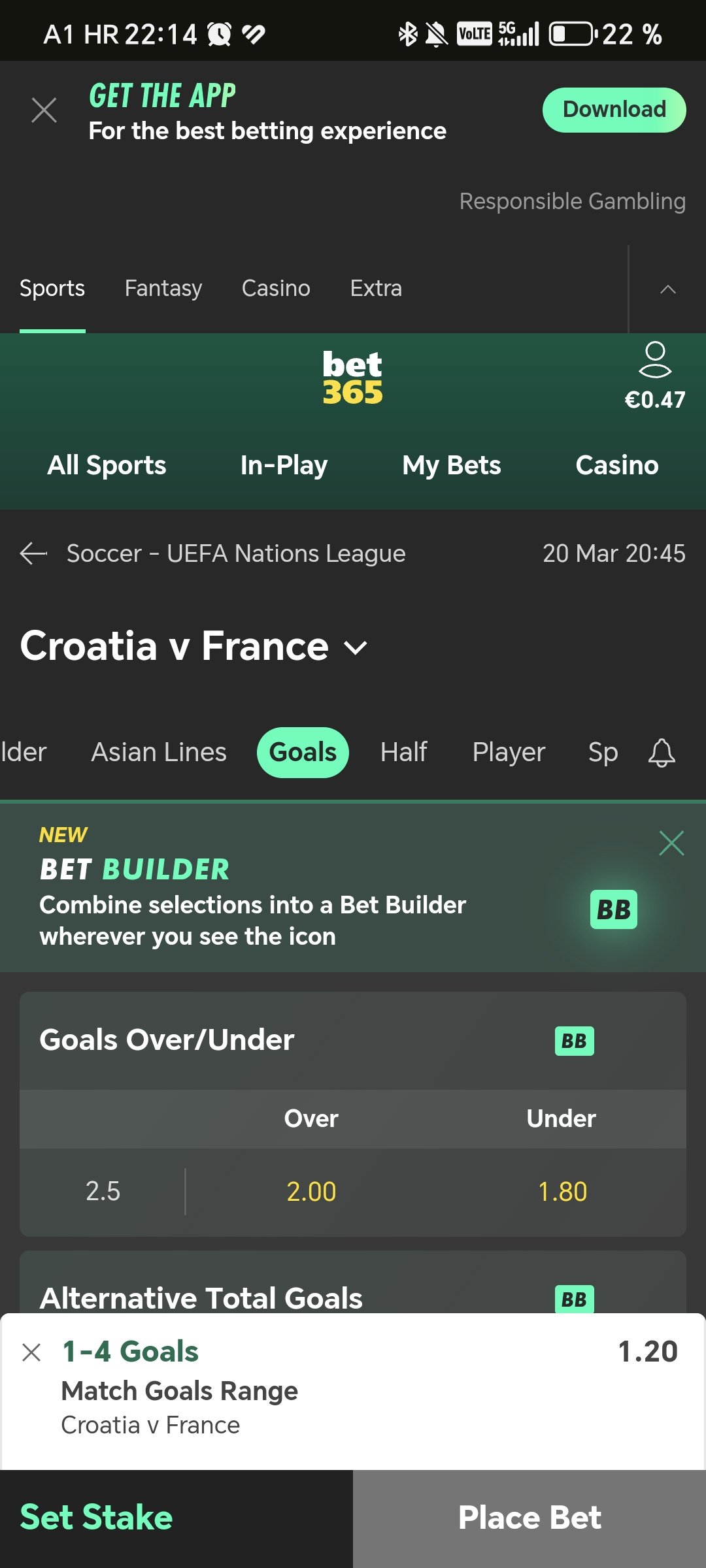
Task: Open match alerts bell icon
Action: point(662,753)
